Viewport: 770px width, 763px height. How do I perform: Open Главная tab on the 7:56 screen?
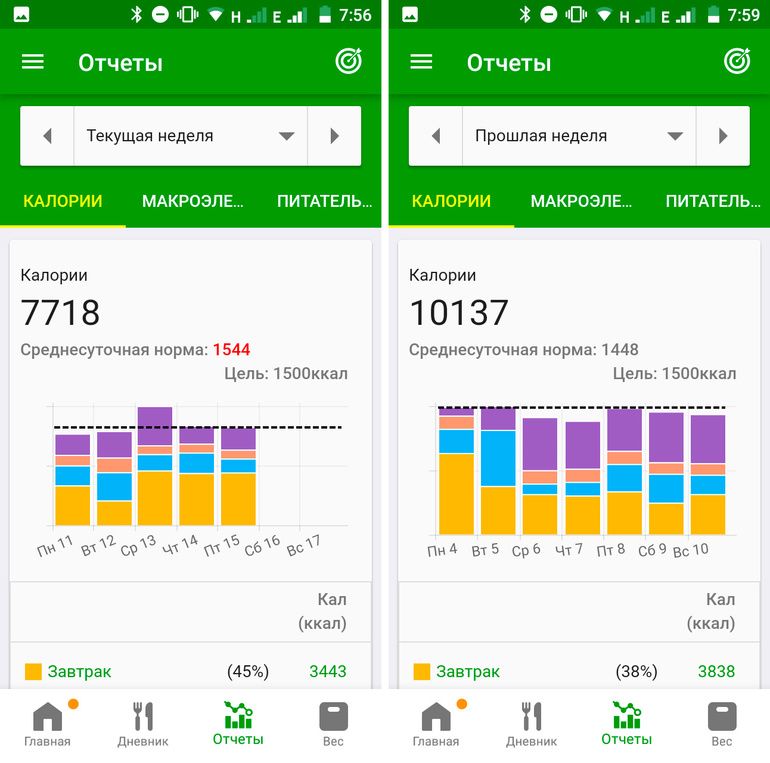pos(47,724)
